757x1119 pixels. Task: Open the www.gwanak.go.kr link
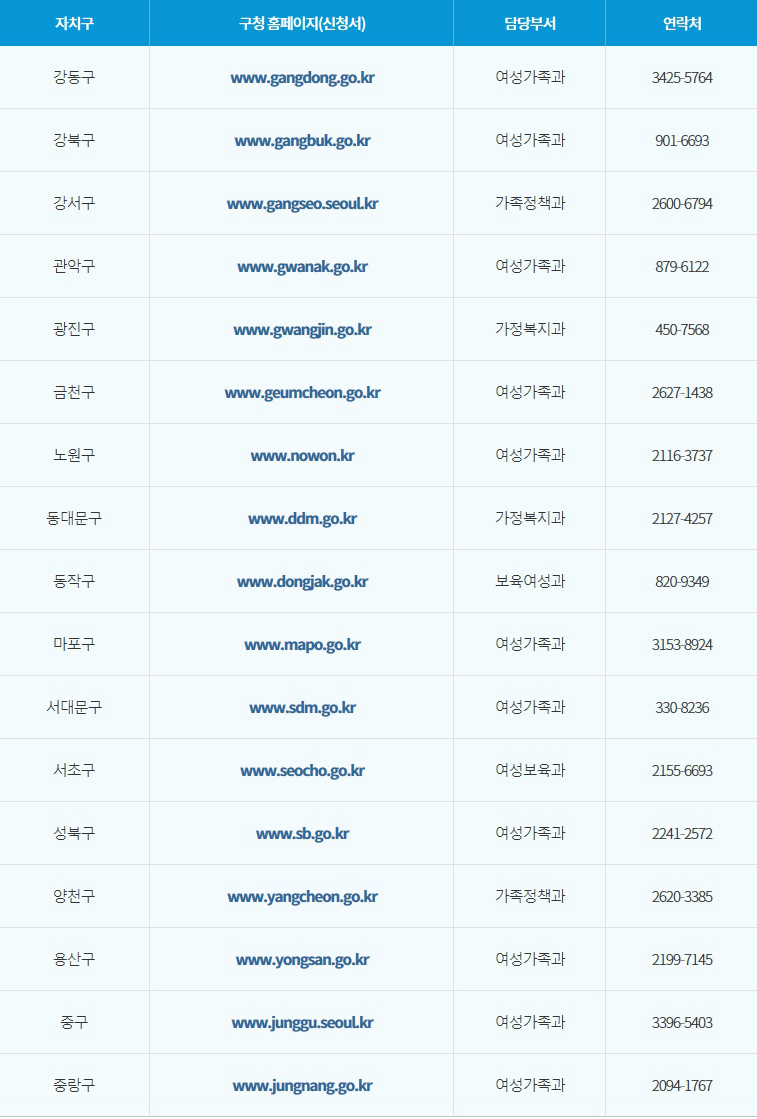(x=302, y=267)
